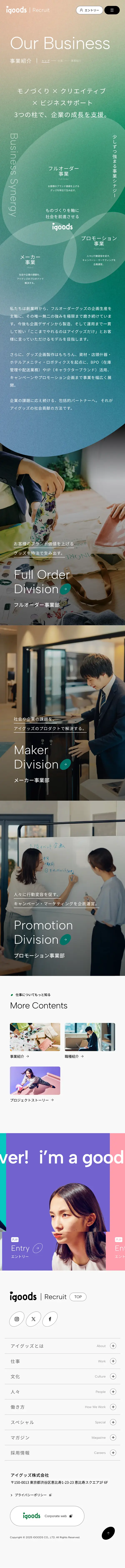
Task: Open the X social icon
Action: pyautogui.click(x=33, y=1319)
